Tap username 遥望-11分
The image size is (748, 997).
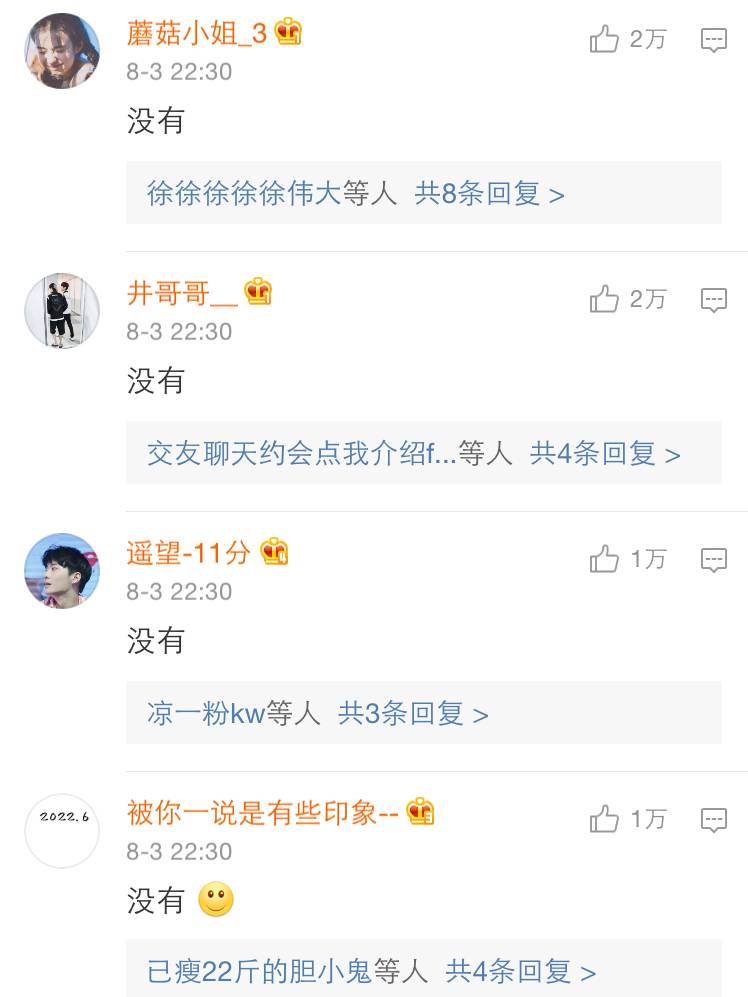(x=188, y=553)
